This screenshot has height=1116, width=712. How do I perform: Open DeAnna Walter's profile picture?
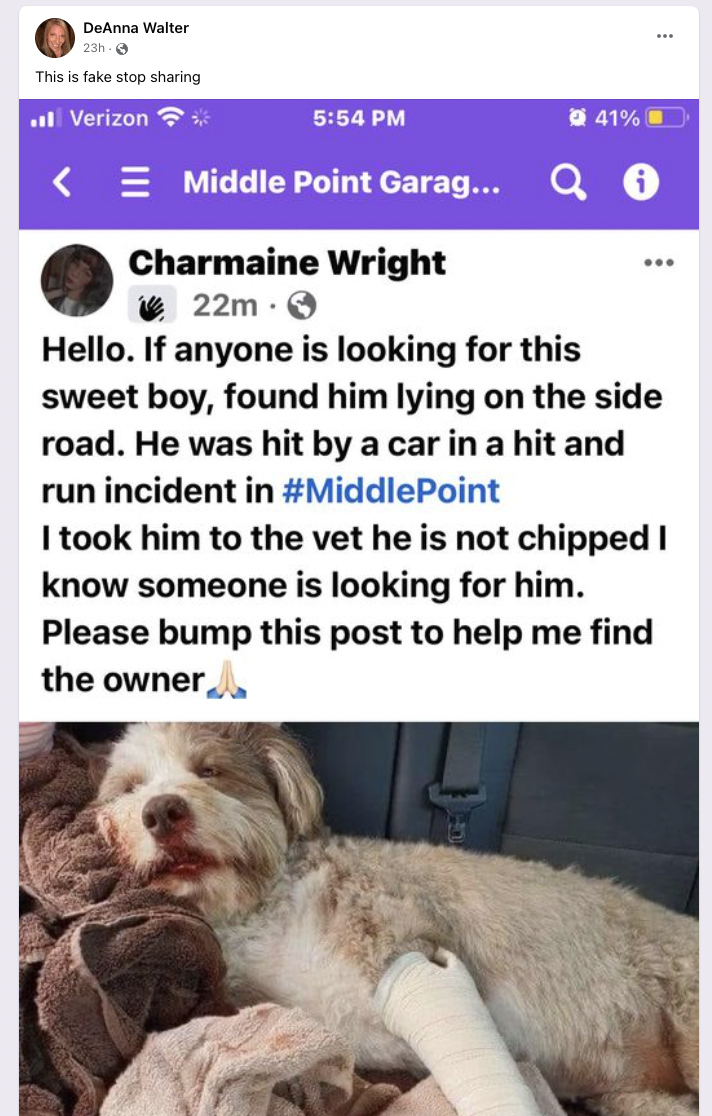(55, 38)
